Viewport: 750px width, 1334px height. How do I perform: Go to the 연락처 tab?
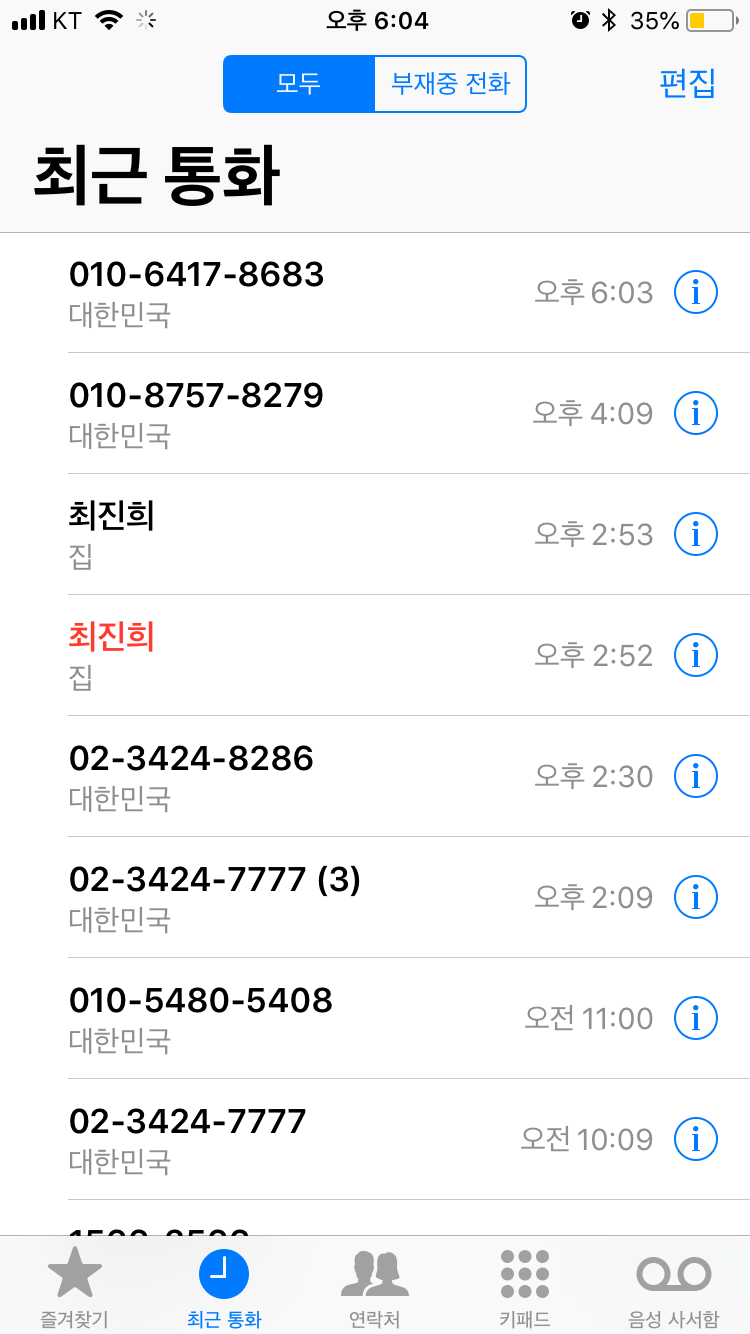pyautogui.click(x=375, y=1286)
